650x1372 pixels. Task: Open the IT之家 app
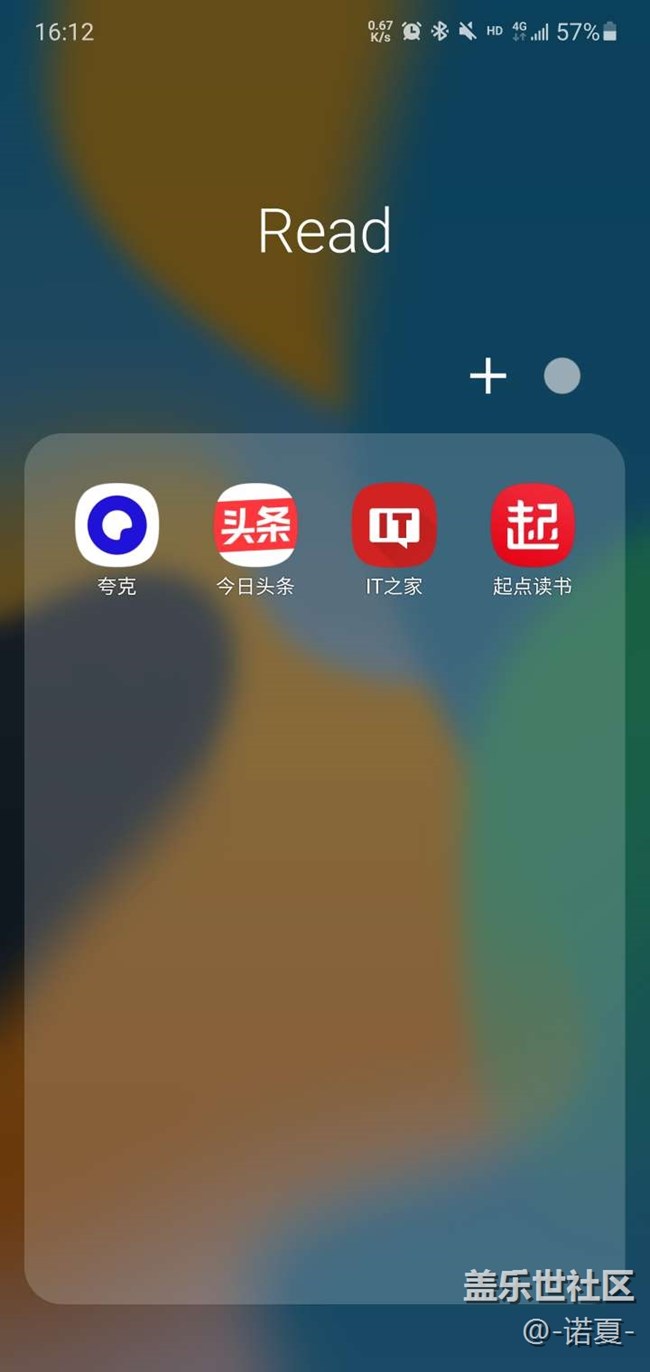394,526
